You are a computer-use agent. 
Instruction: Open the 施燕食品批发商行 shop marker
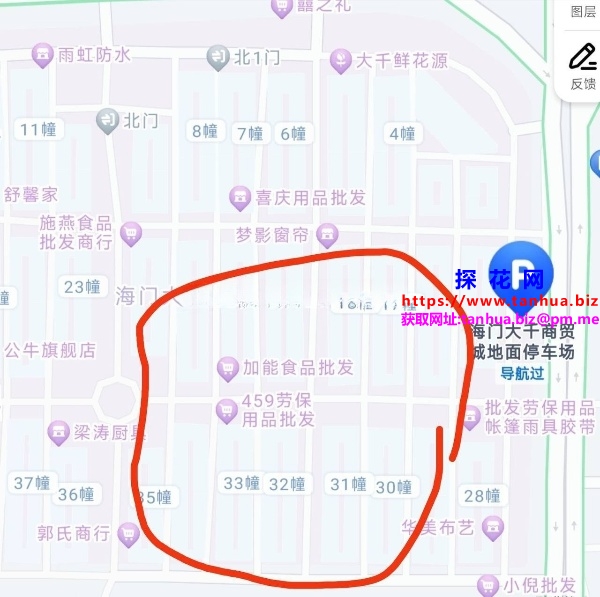pyautogui.click(x=130, y=234)
